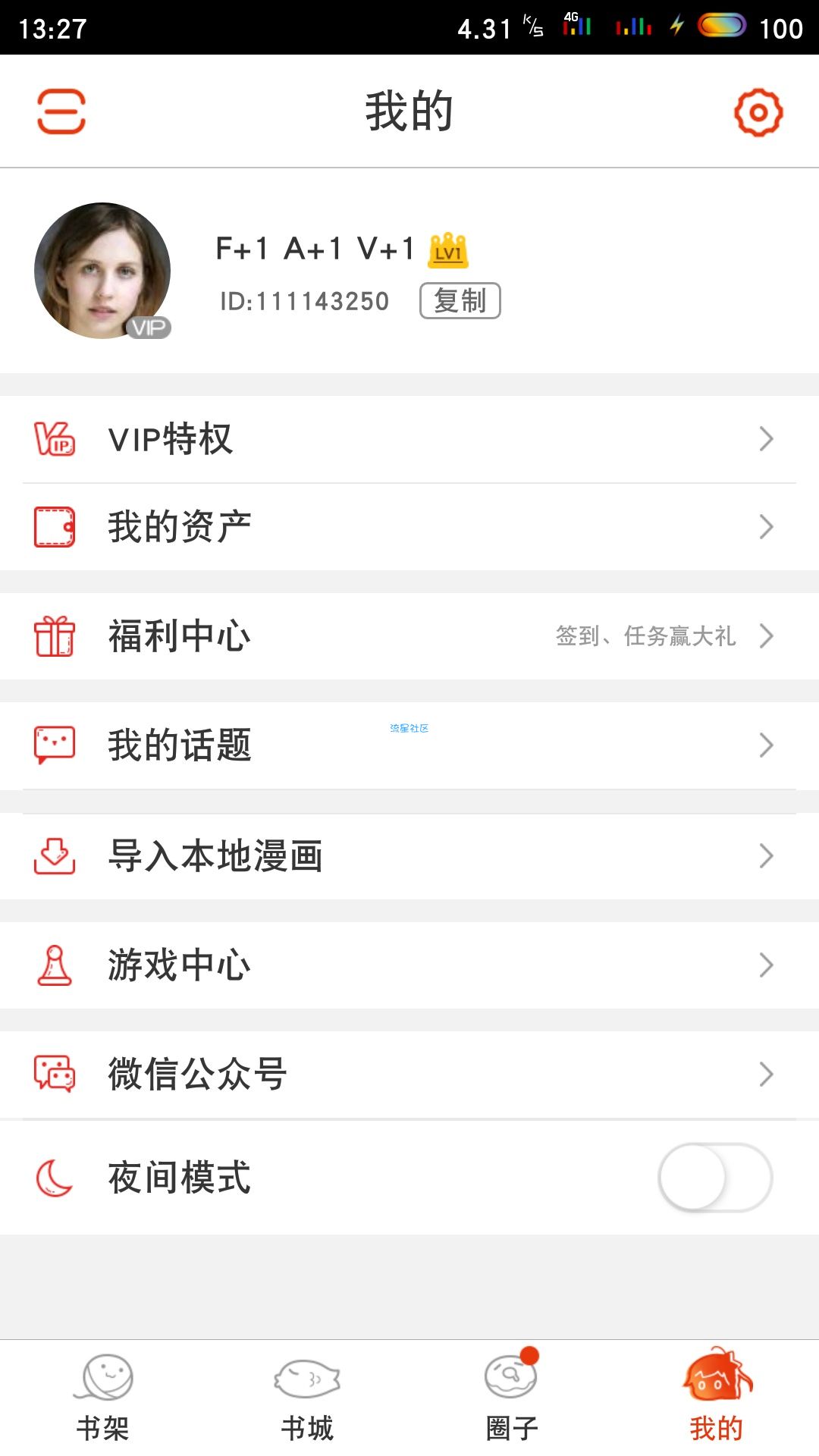The height and width of the screenshot is (1456, 819).
Task: Open 微信公众号
Action: [409, 1075]
